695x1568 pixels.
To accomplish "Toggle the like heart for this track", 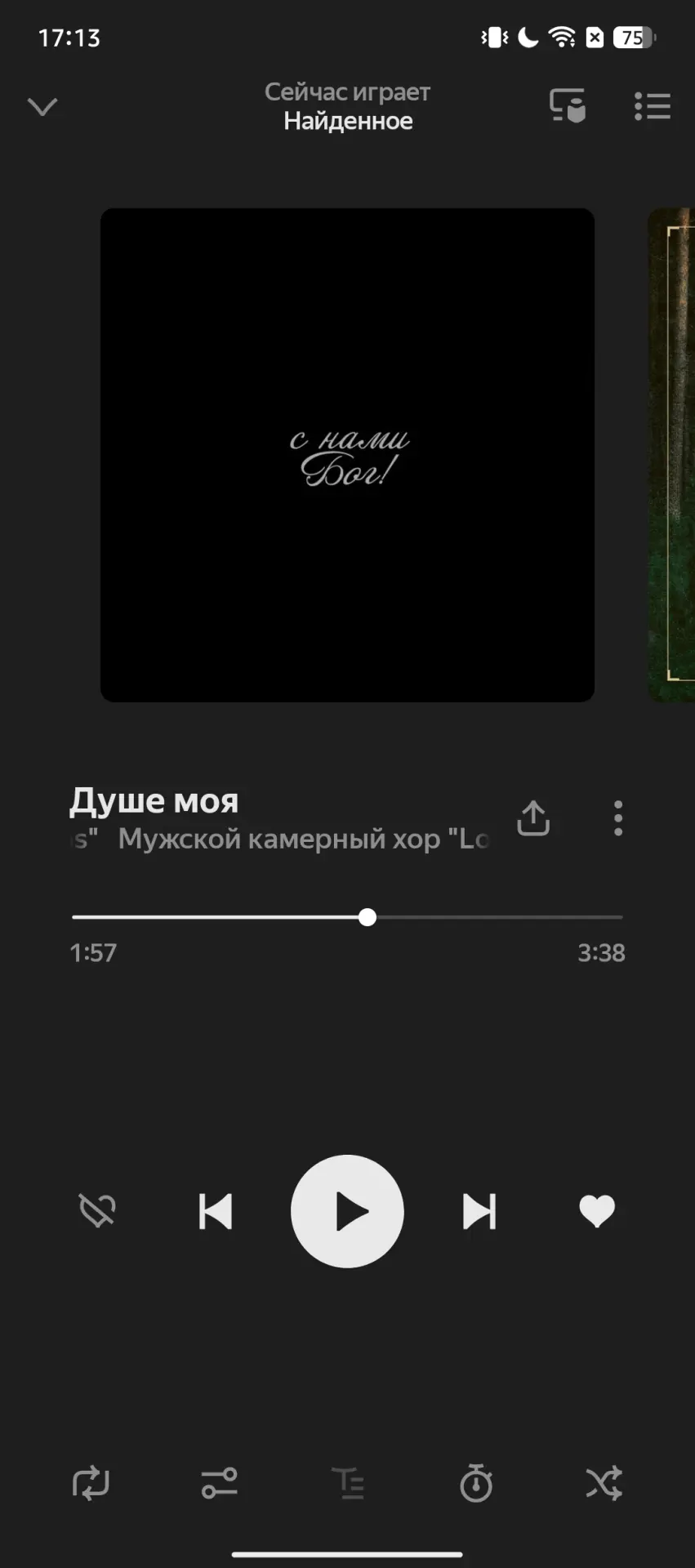I will 597,1210.
